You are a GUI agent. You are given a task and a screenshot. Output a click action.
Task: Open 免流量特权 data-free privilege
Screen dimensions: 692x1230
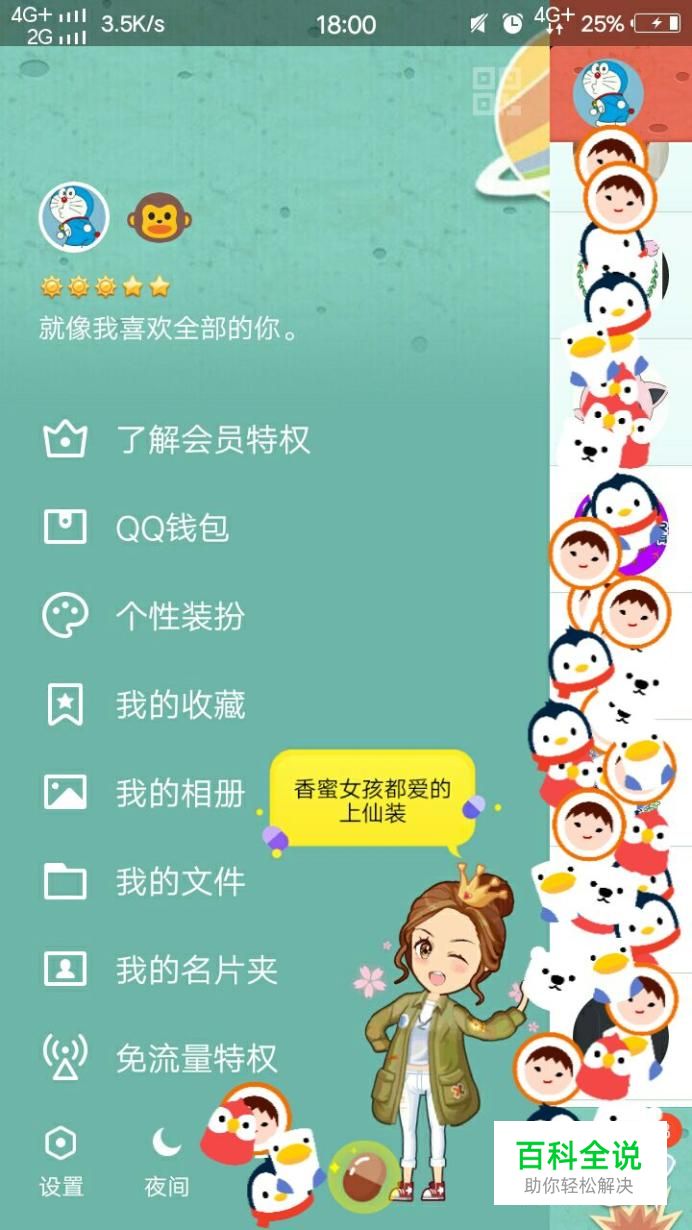[x=160, y=1057]
